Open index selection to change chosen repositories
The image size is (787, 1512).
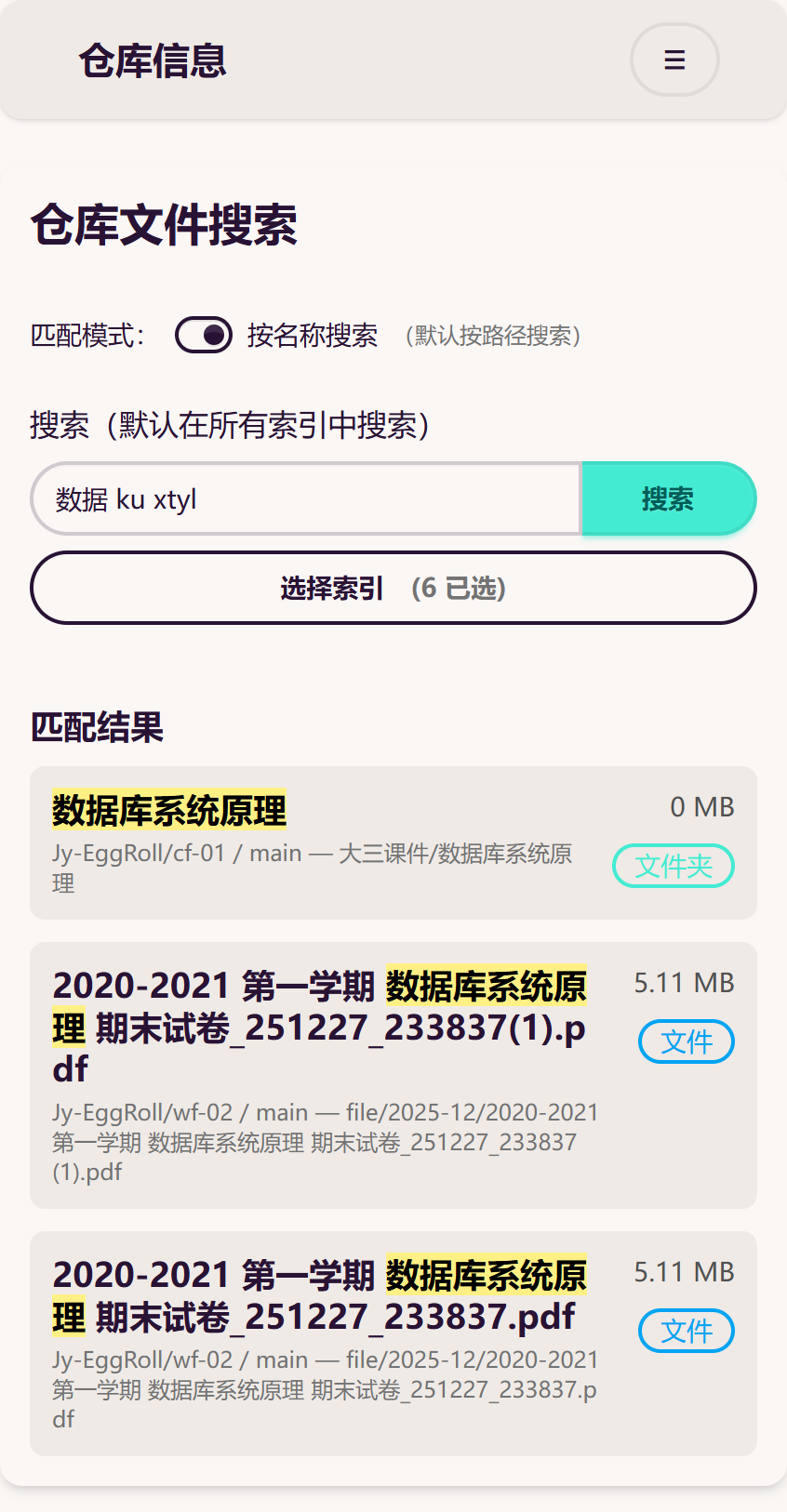[x=393, y=588]
